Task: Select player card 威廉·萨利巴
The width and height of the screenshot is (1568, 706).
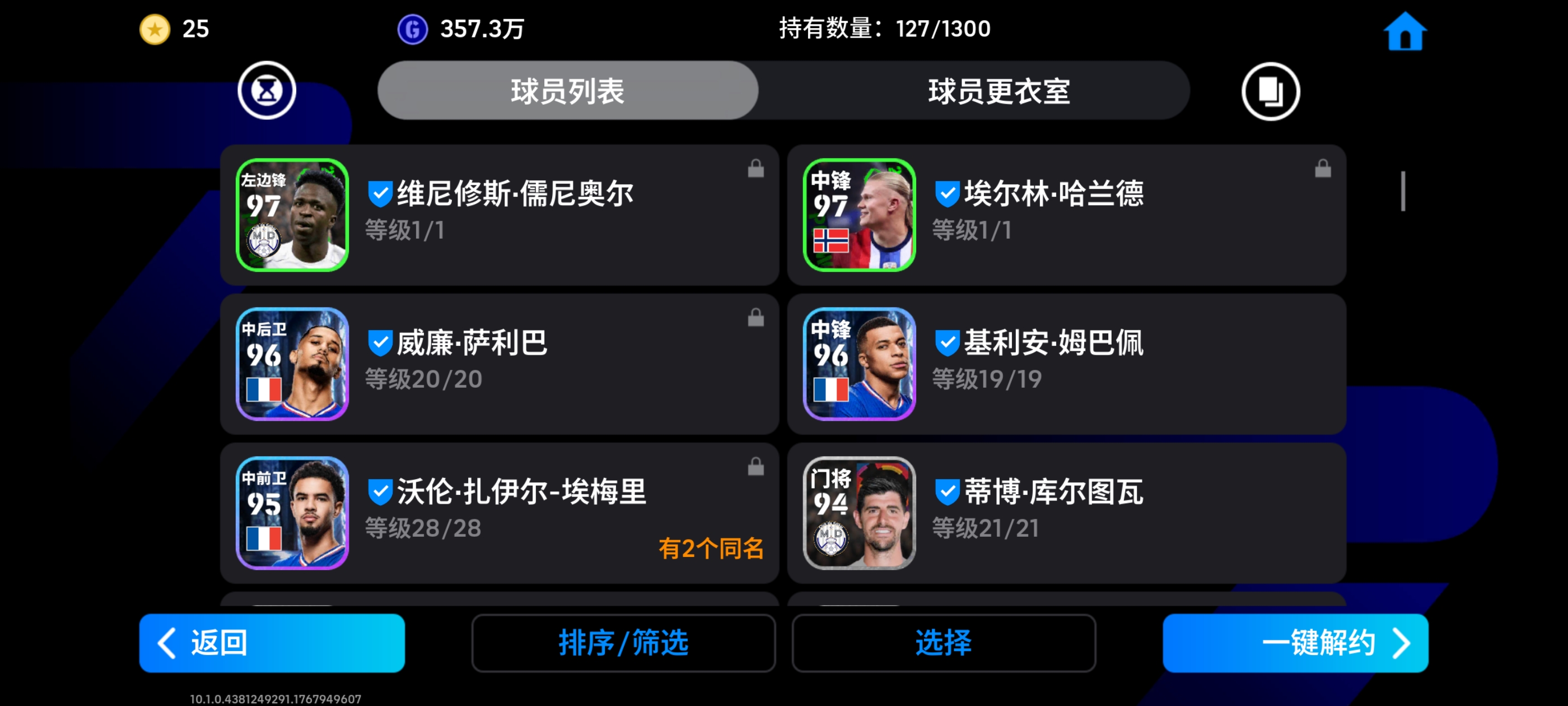Action: [499, 364]
